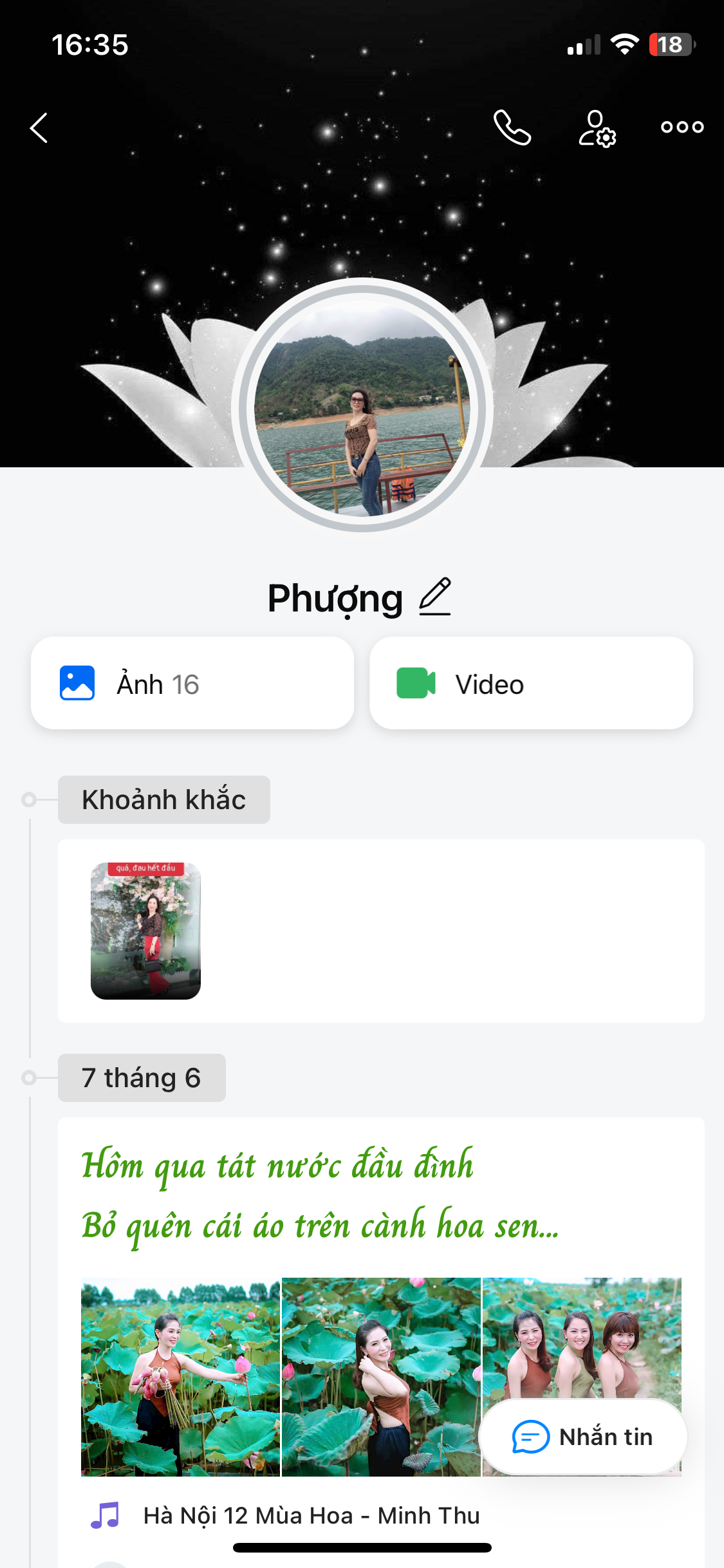Tap Nhắn tin to message Phượng
724x1568 pixels.
[x=583, y=1437]
